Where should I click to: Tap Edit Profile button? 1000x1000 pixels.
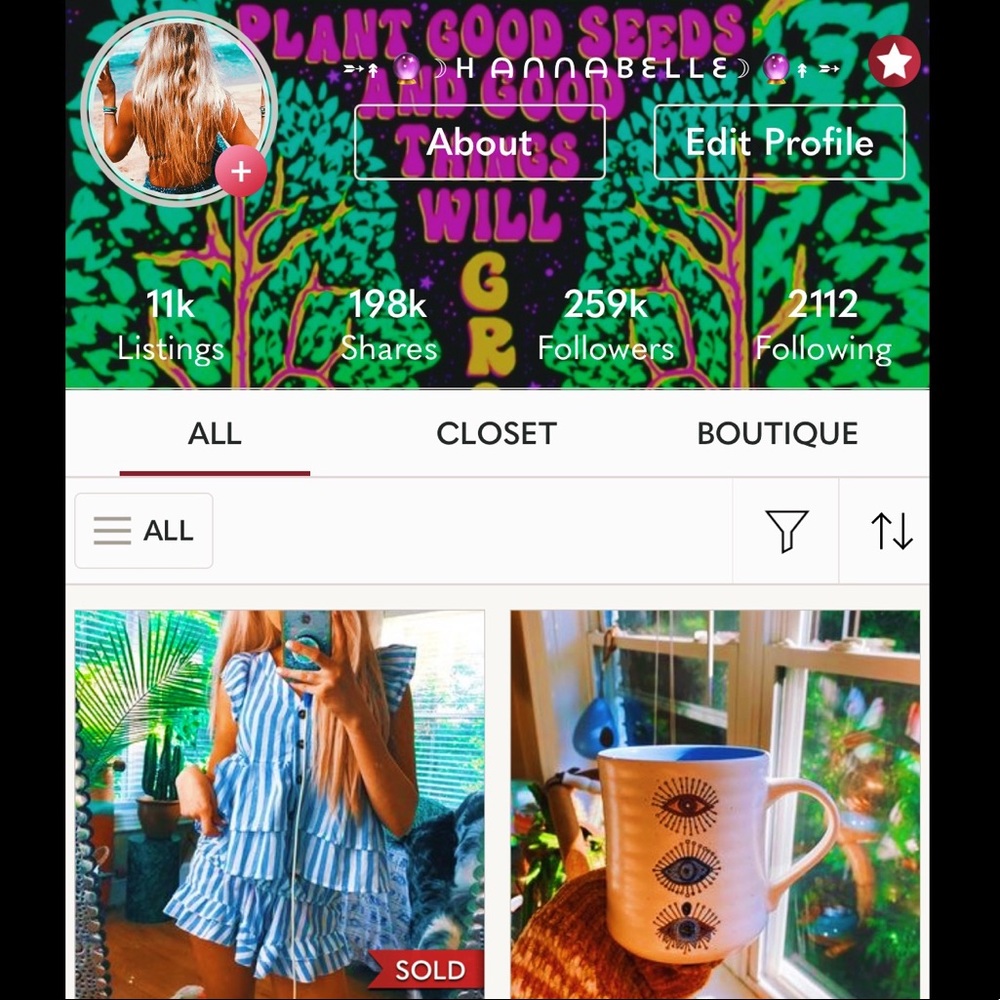pos(779,142)
